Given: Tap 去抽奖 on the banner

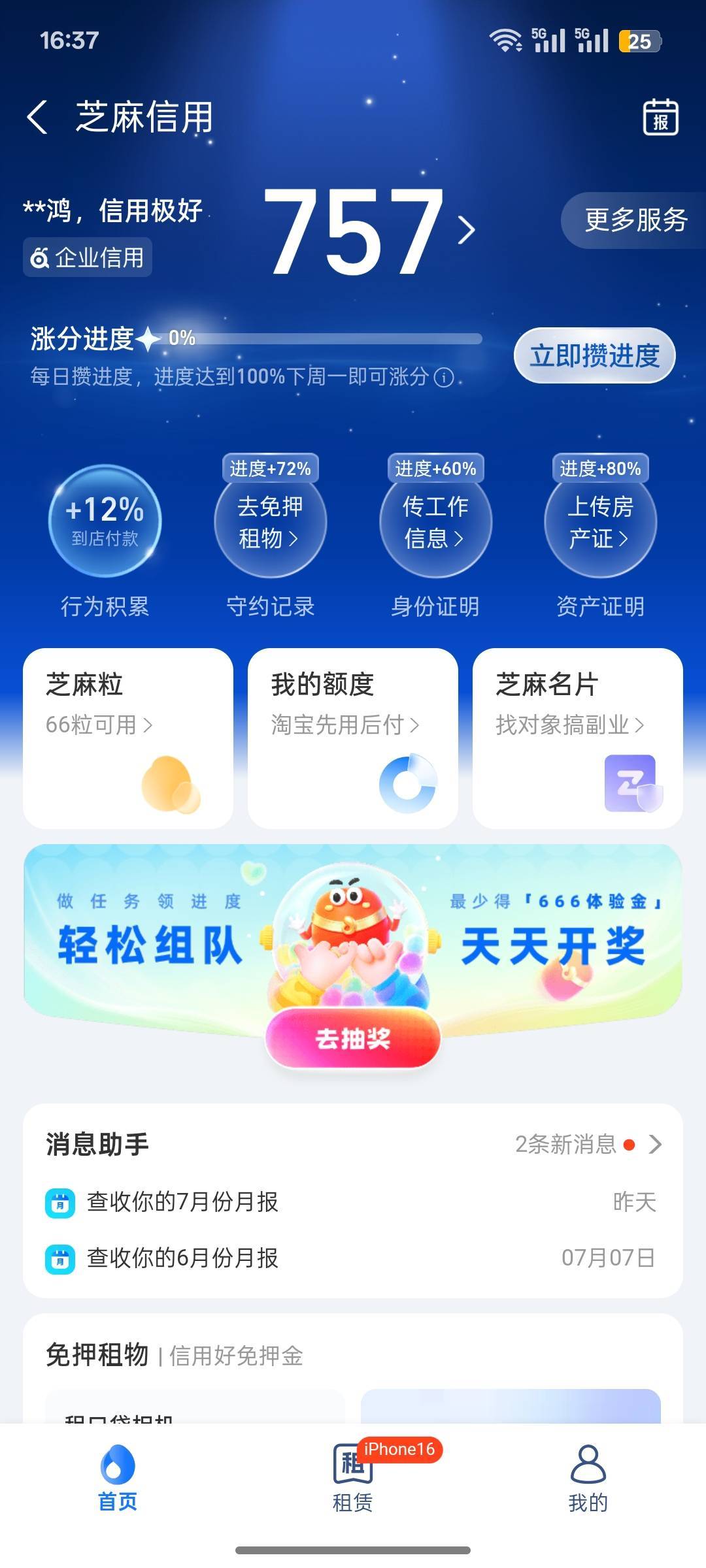Looking at the screenshot, I should click(353, 1038).
